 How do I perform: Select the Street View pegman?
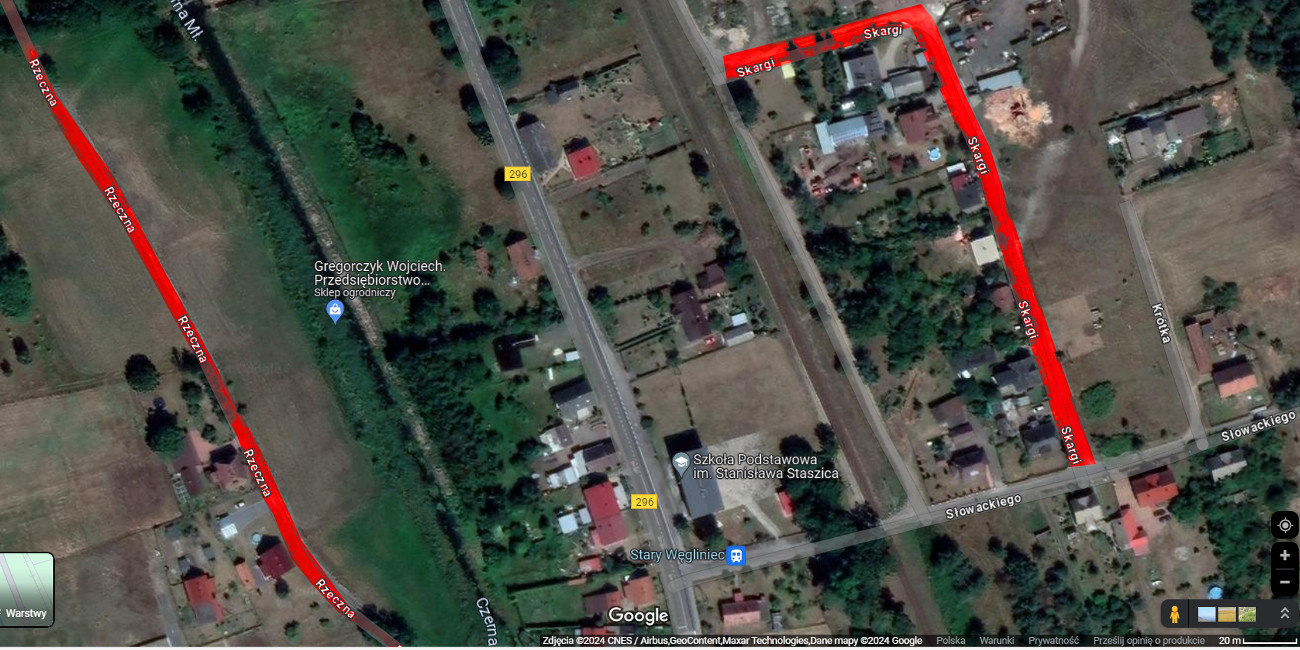pos(1175,614)
